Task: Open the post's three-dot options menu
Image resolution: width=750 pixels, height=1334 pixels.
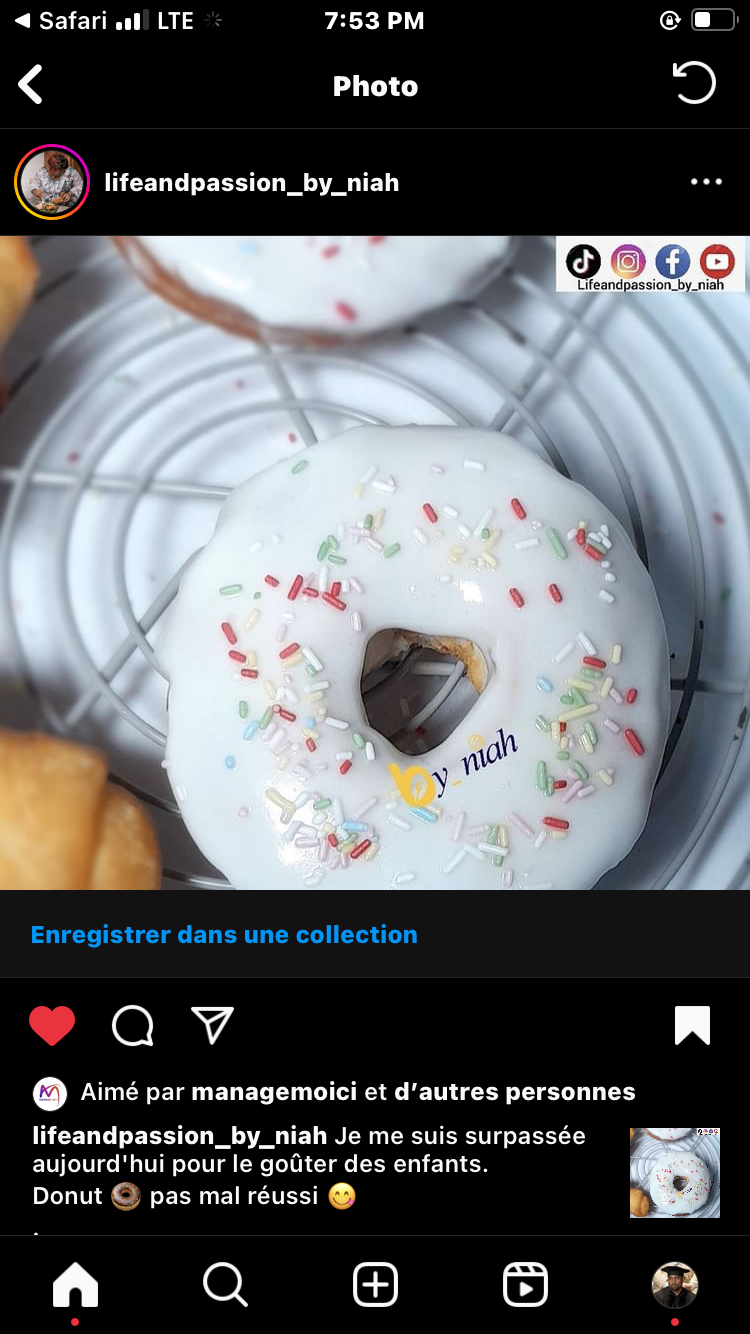Action: click(x=706, y=182)
